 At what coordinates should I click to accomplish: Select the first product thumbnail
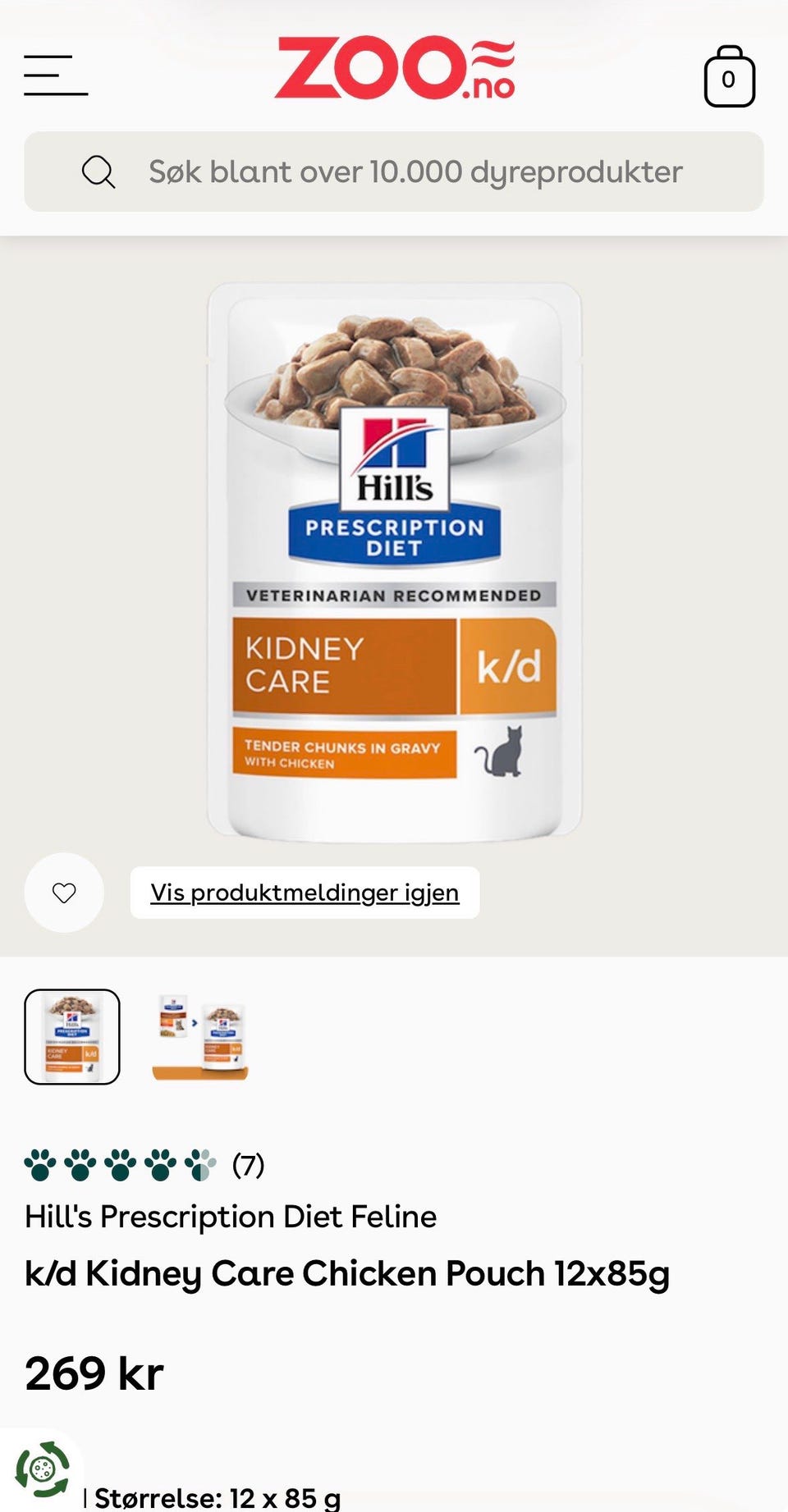[72, 1037]
